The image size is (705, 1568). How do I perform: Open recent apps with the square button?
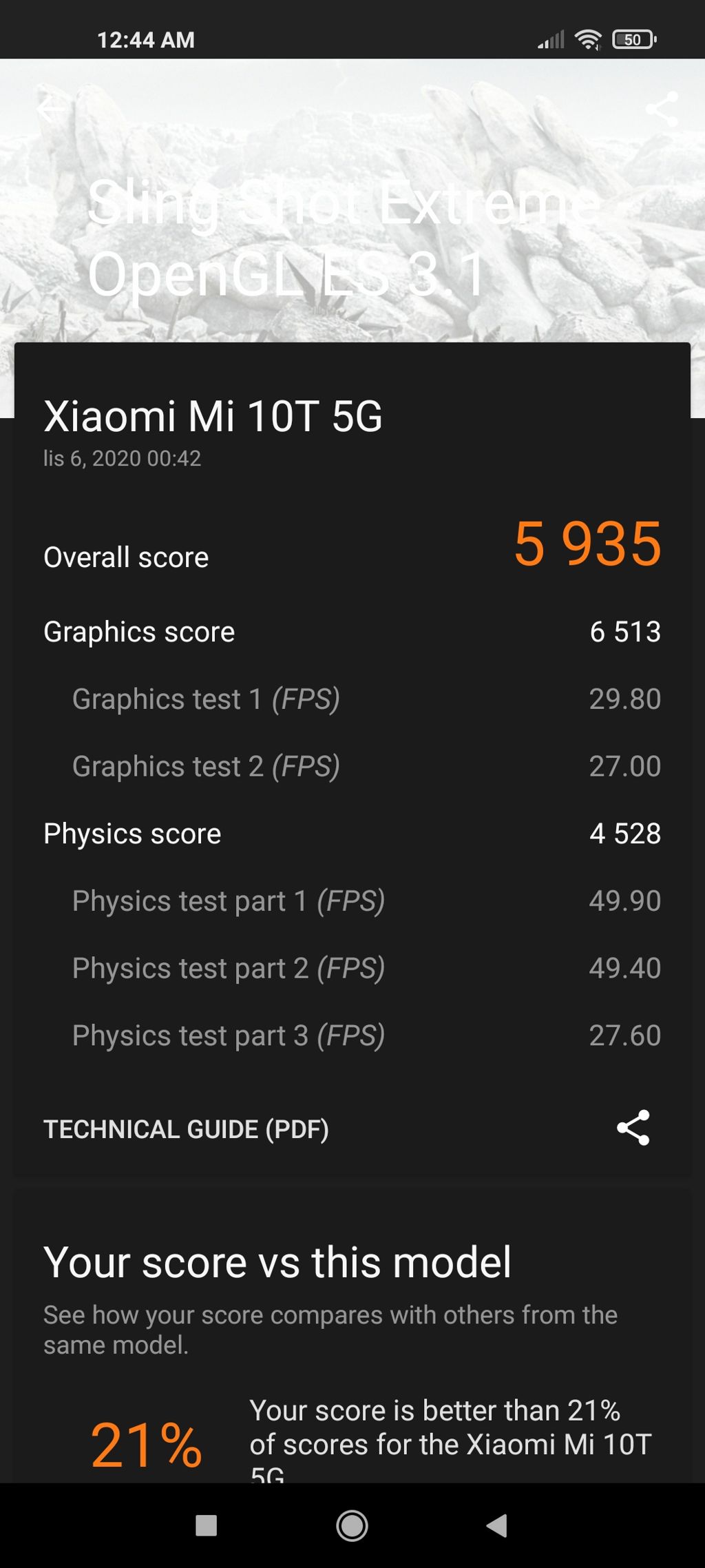point(206,1525)
